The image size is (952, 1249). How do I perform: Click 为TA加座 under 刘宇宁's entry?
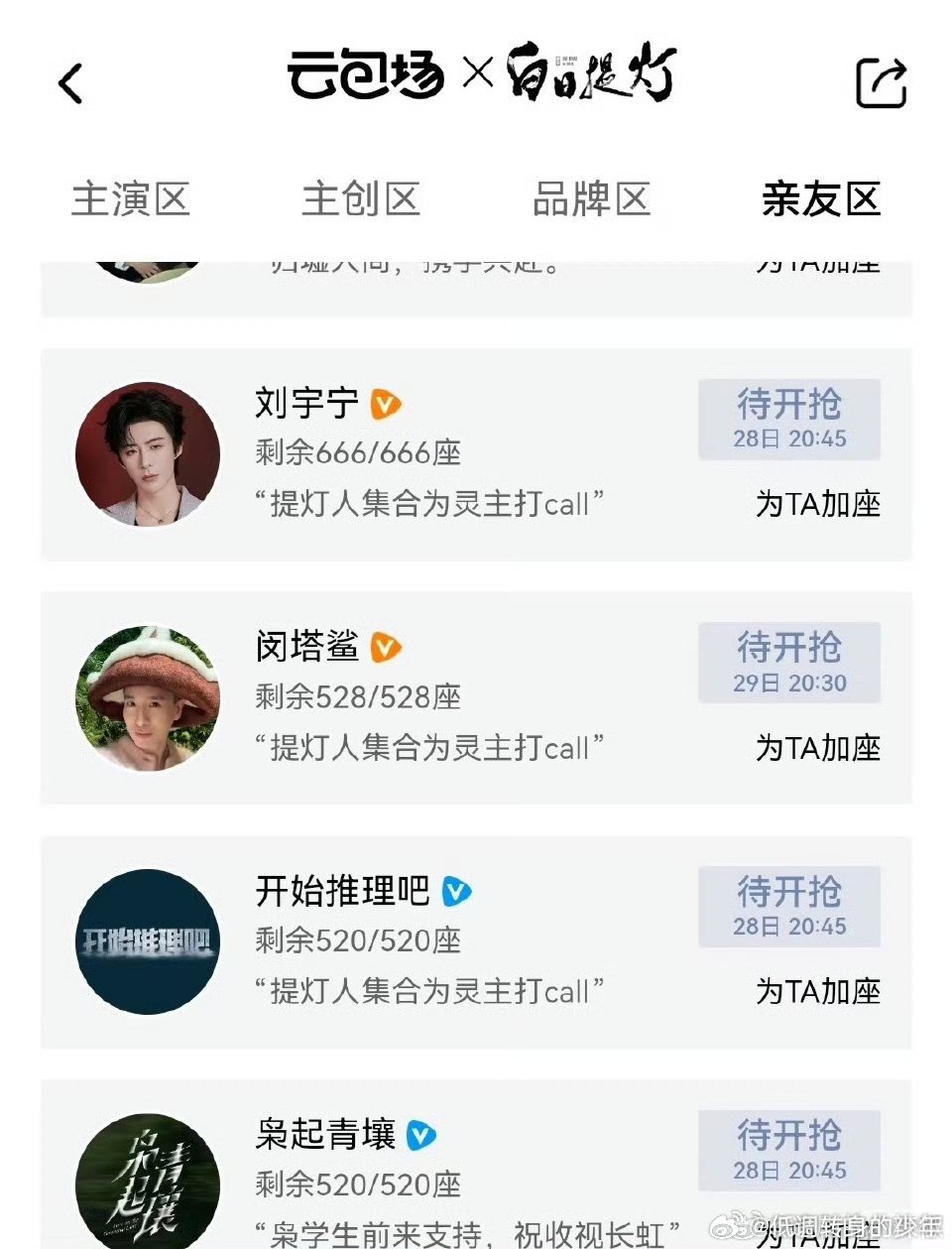817,505
